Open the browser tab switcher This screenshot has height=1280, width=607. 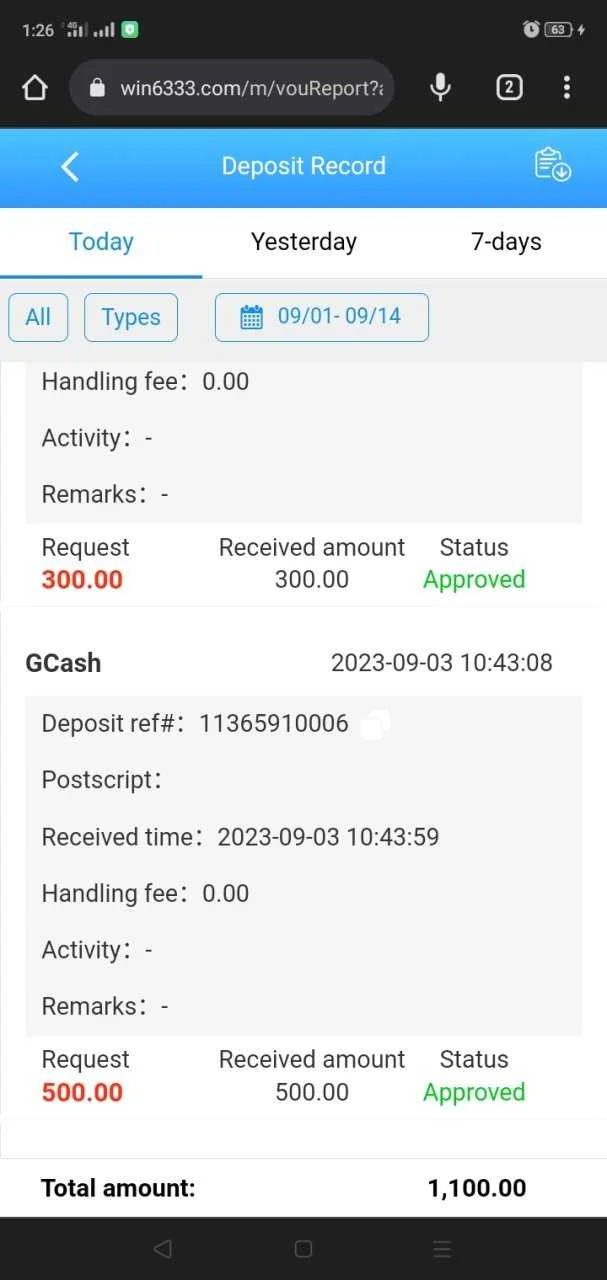508,88
